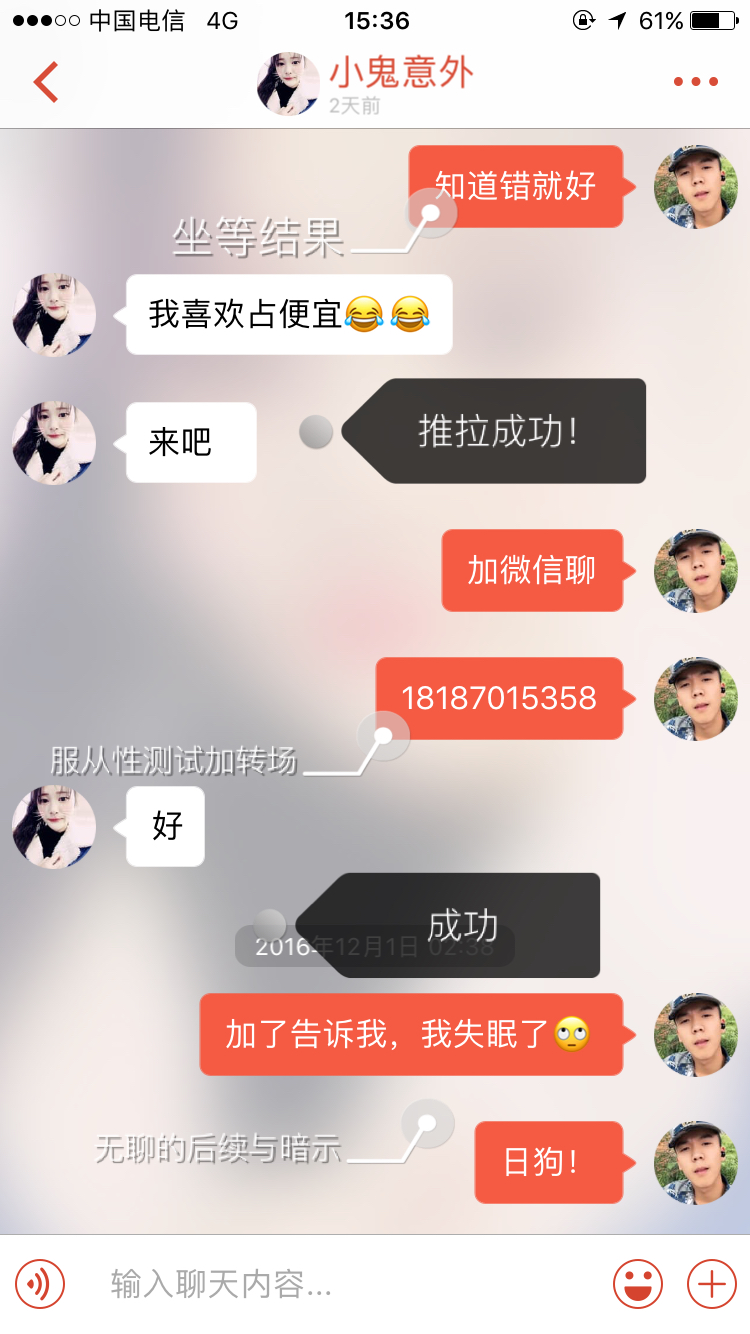Open the emoji picker
This screenshot has height=1334, width=750.
pyautogui.click(x=638, y=1283)
